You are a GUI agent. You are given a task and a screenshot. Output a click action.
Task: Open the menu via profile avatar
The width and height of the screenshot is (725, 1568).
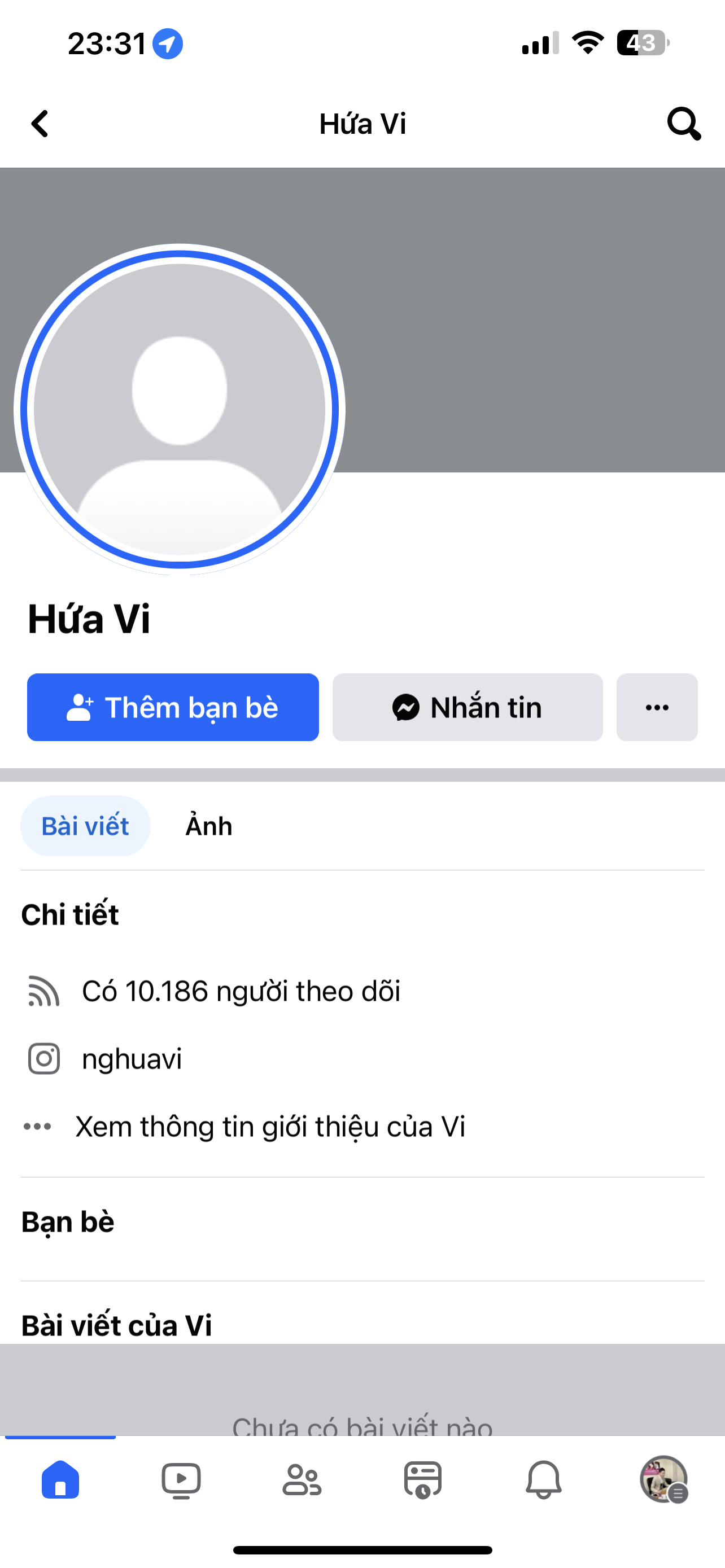pyautogui.click(x=663, y=1479)
